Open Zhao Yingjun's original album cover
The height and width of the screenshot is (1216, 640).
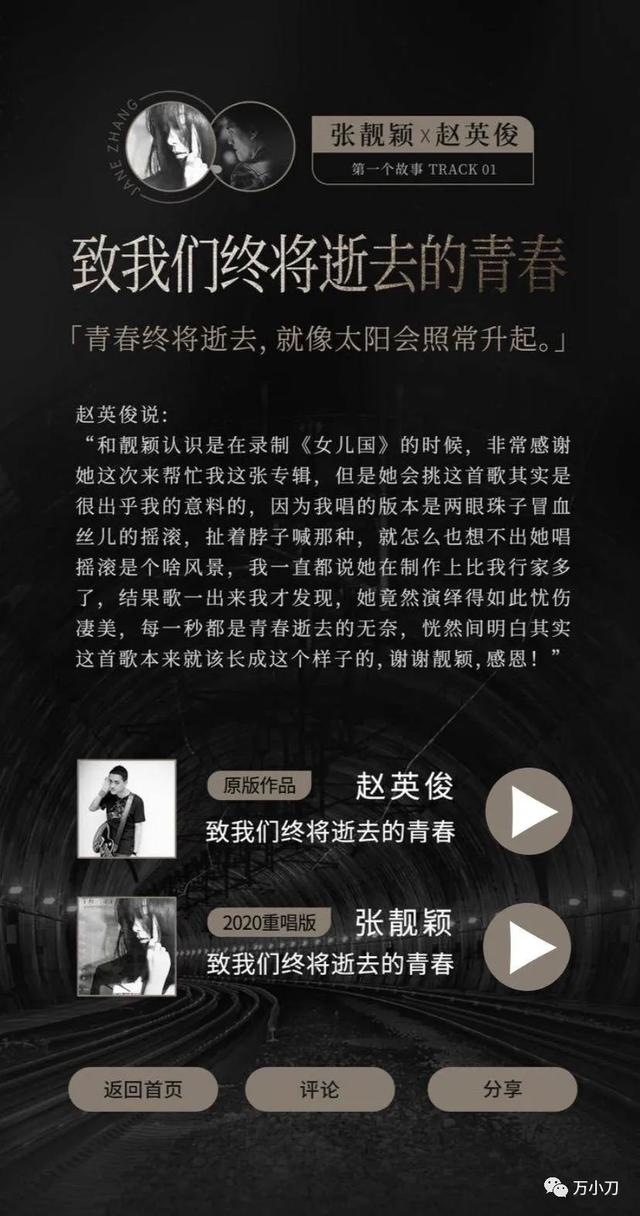[x=127, y=809]
